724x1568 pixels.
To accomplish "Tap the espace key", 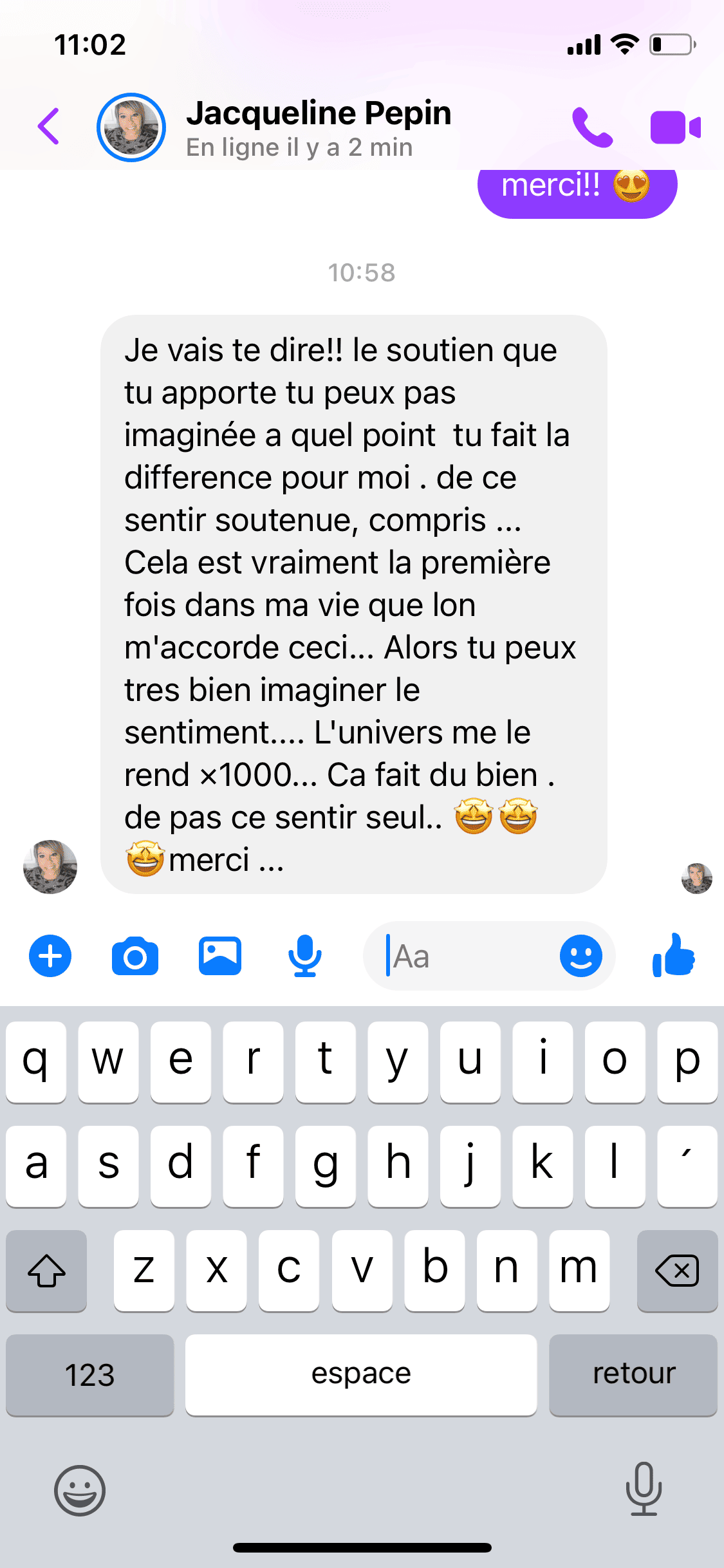I will pos(360,1374).
